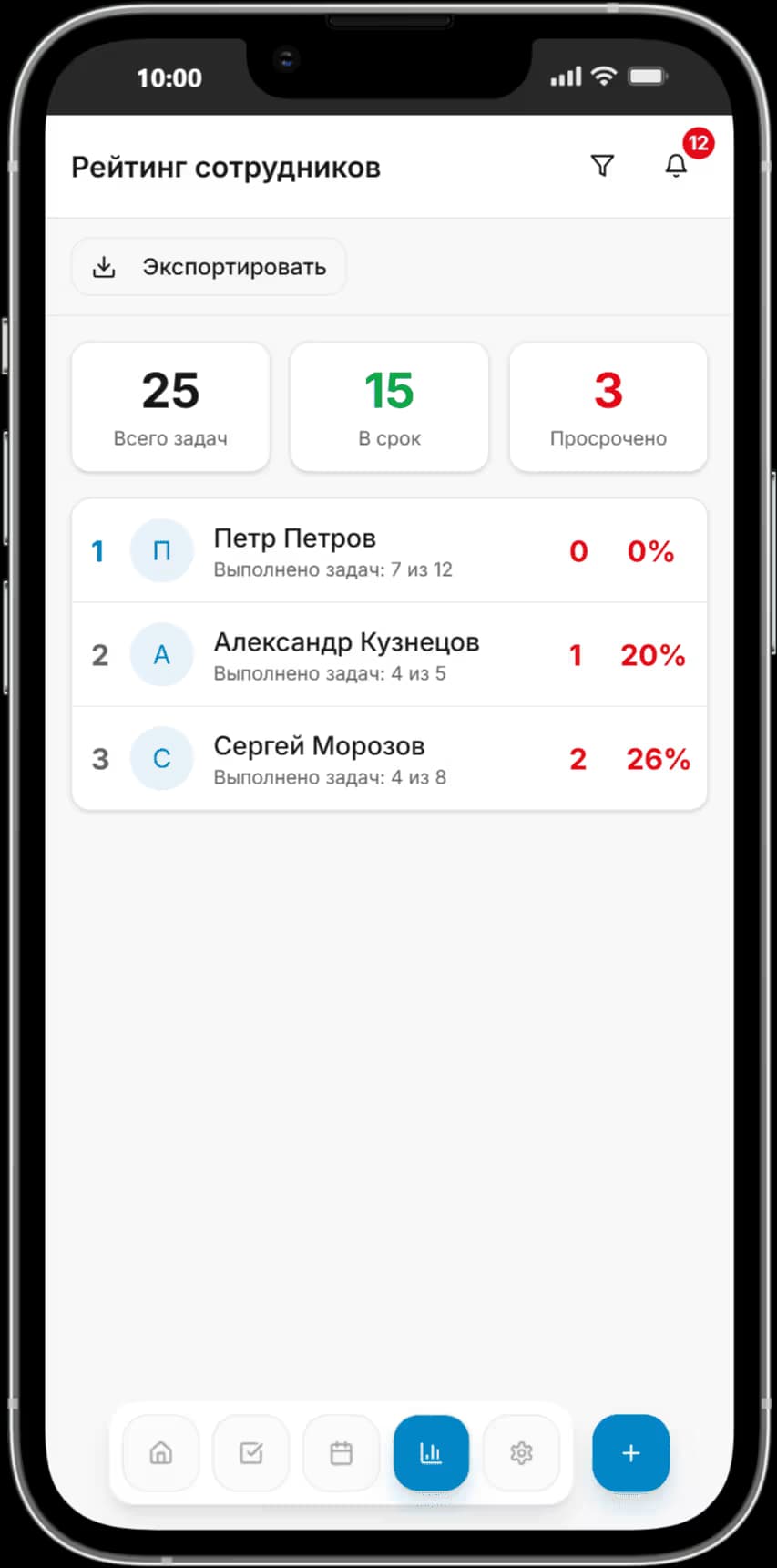Open the filter options

click(602, 166)
